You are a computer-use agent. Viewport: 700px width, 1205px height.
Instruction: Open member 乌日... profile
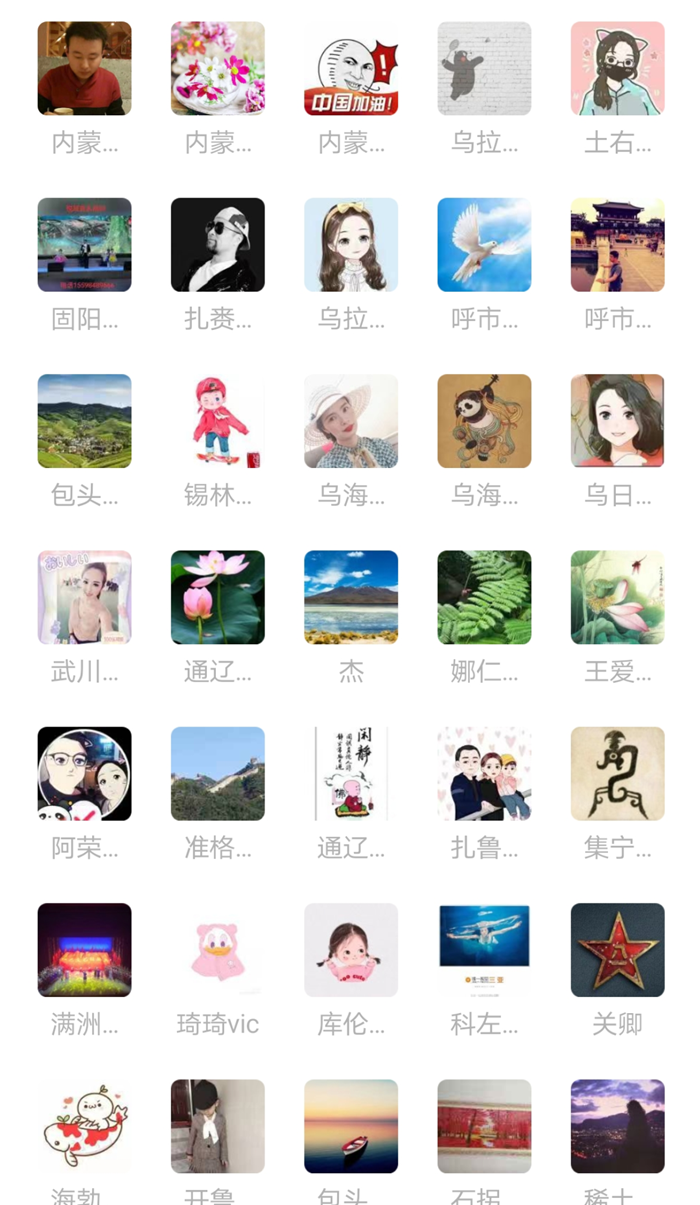click(617, 421)
